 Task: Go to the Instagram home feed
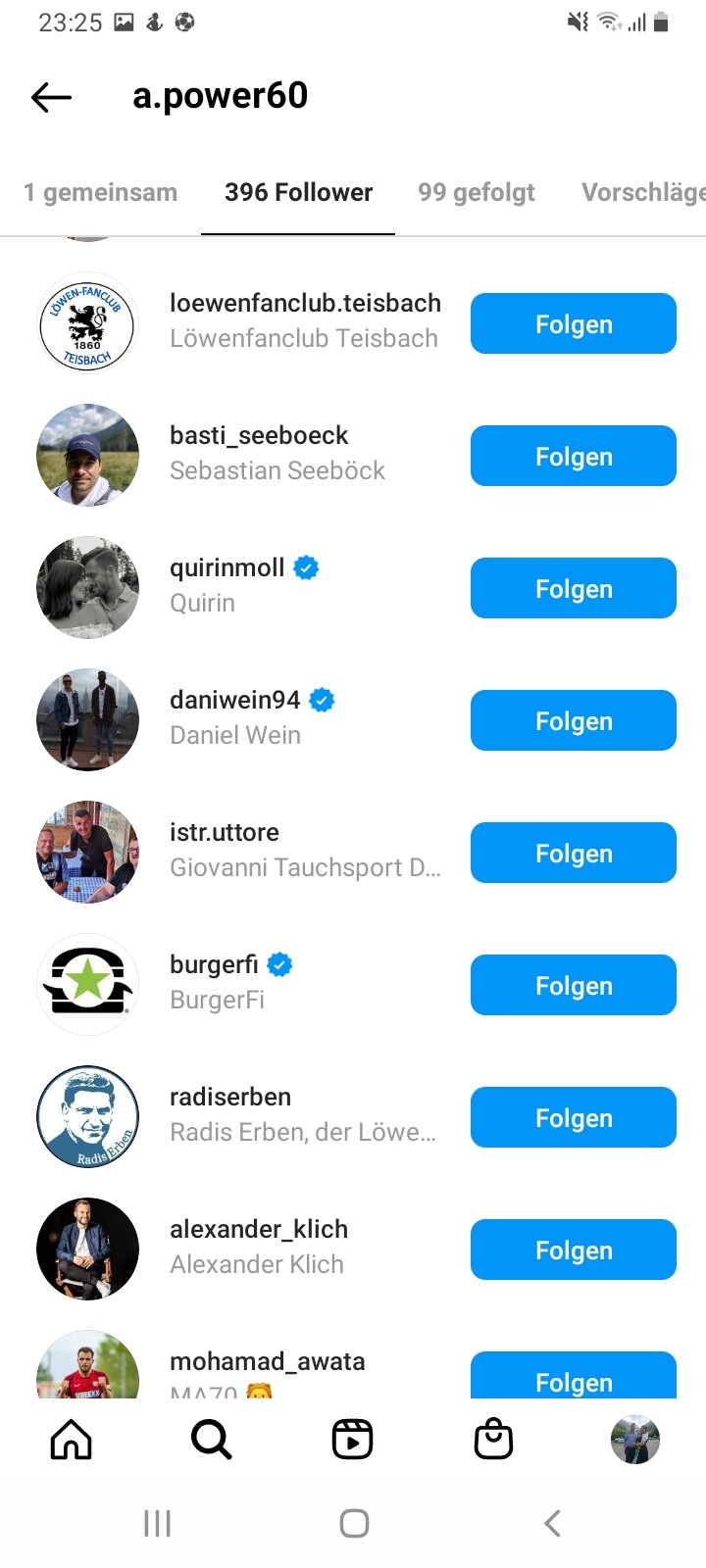(71, 1440)
